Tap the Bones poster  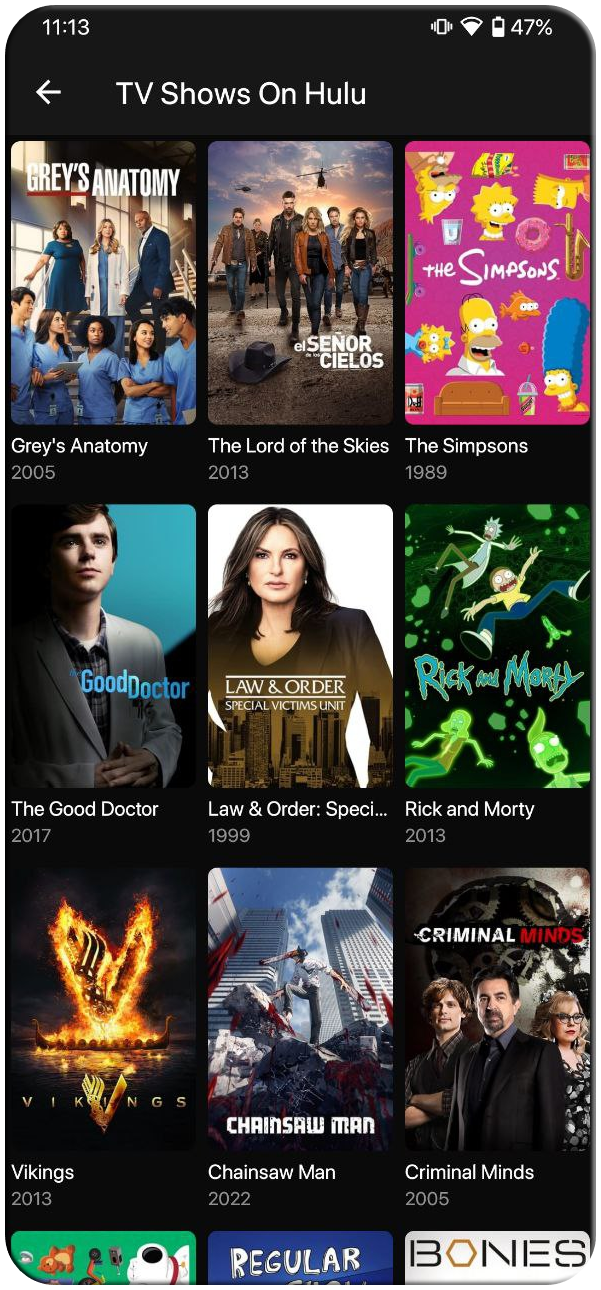tap(497, 1256)
